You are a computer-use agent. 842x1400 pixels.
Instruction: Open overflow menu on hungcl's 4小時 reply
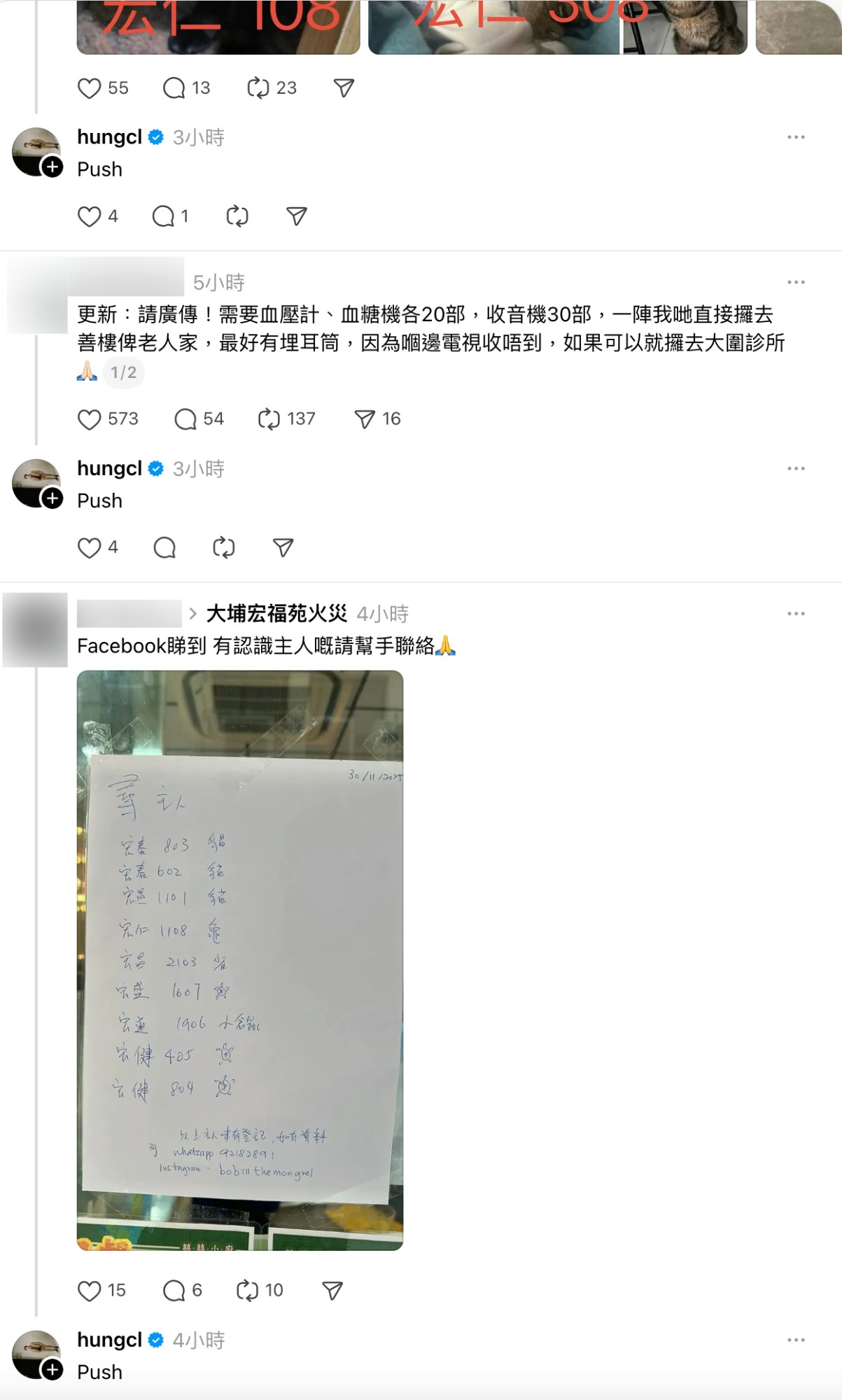796,1340
